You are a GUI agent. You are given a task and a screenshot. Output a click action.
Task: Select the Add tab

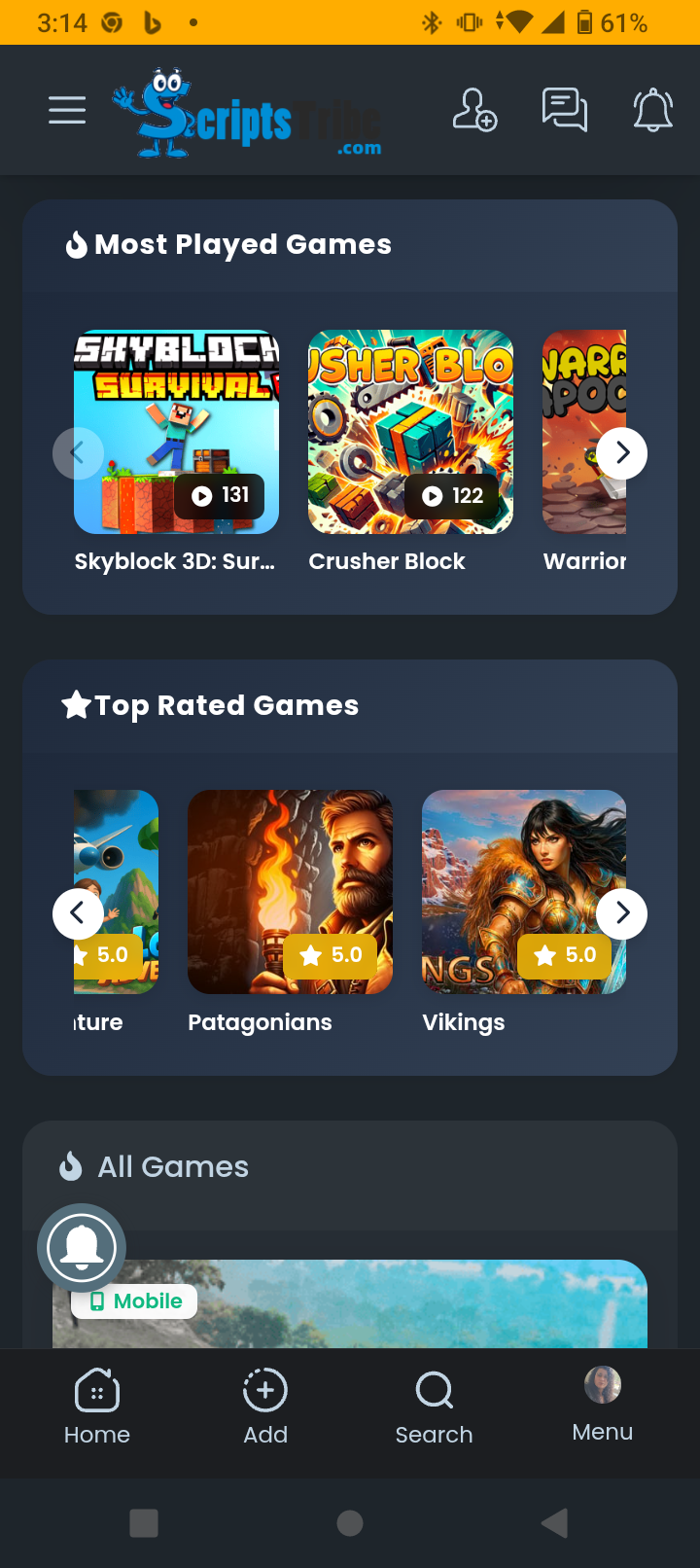[265, 1407]
